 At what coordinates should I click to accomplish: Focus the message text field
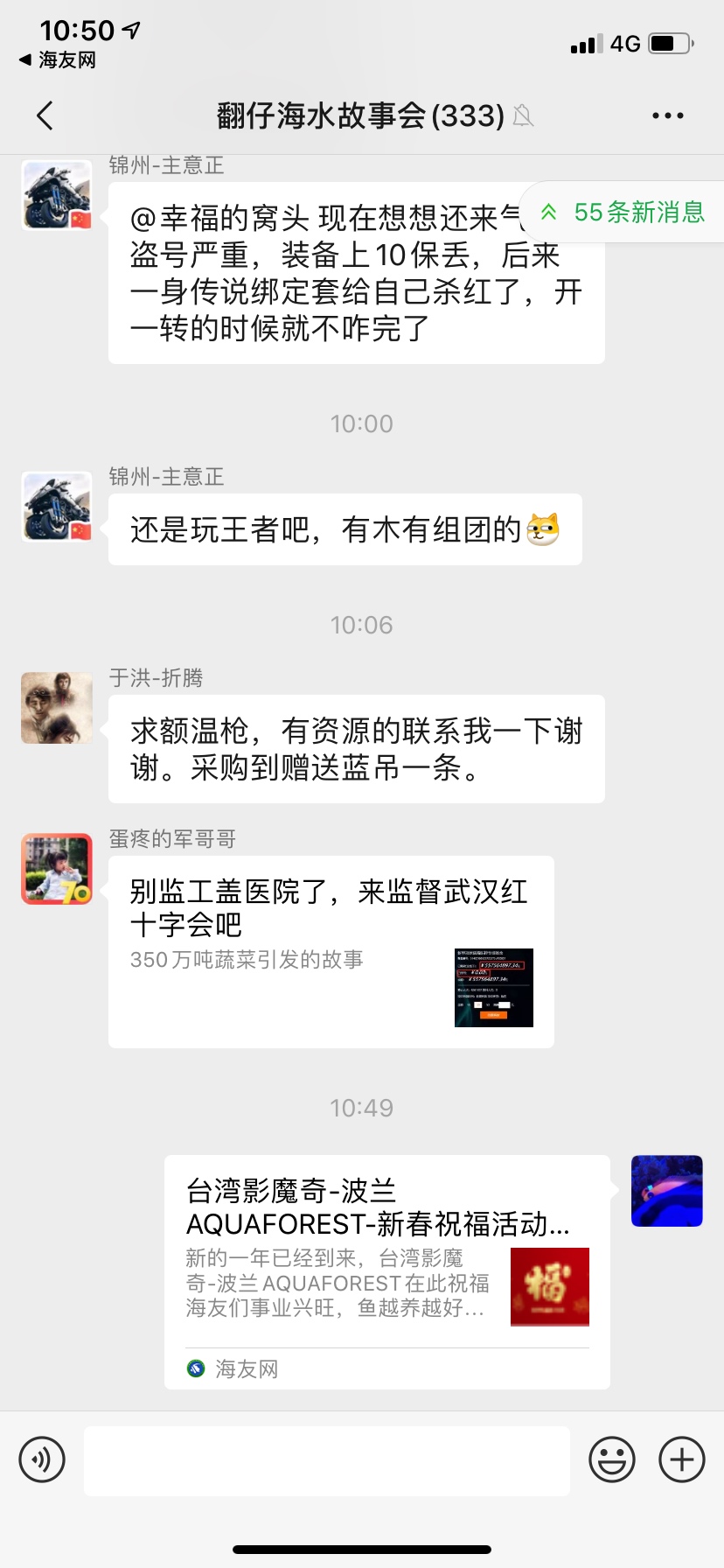click(x=327, y=1460)
